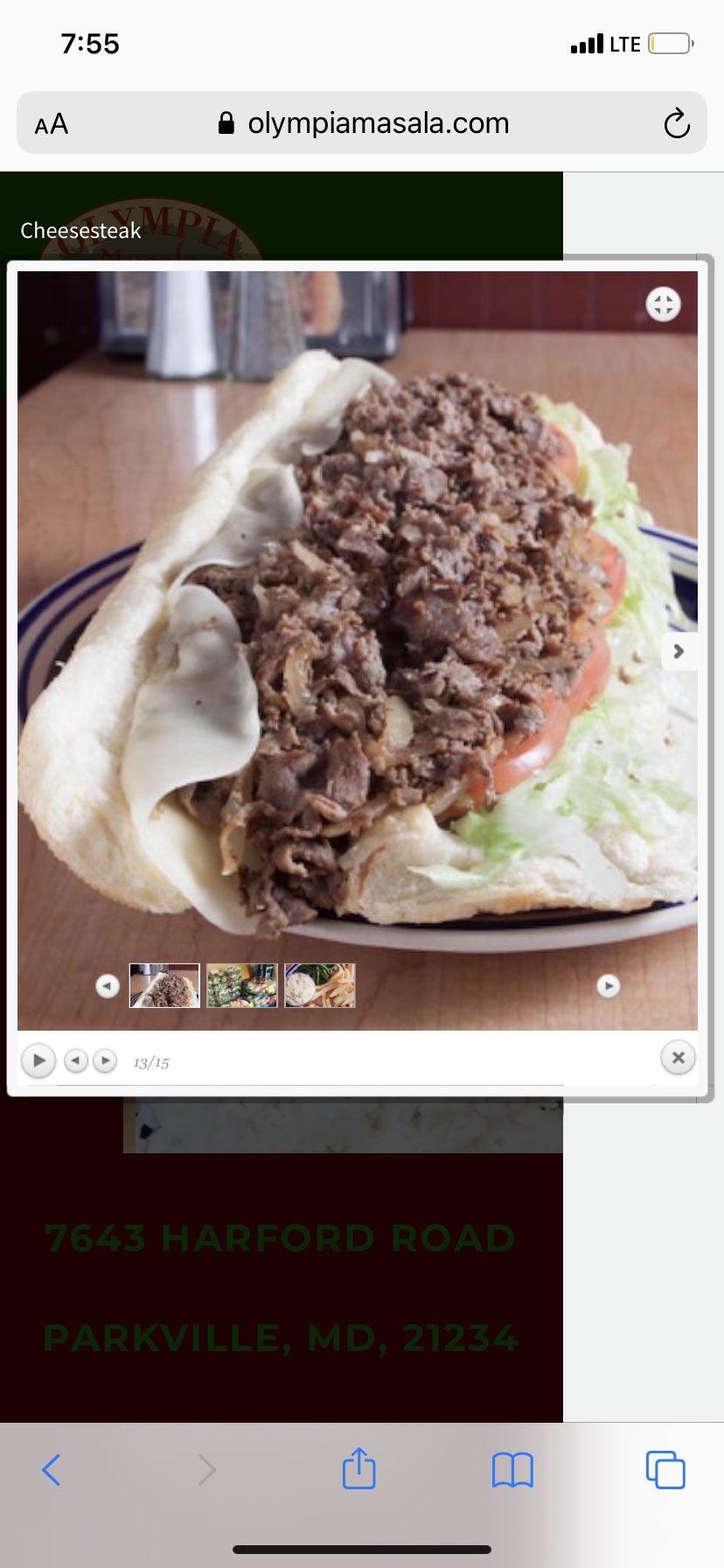Select the cheesesteak thumbnail

(164, 986)
